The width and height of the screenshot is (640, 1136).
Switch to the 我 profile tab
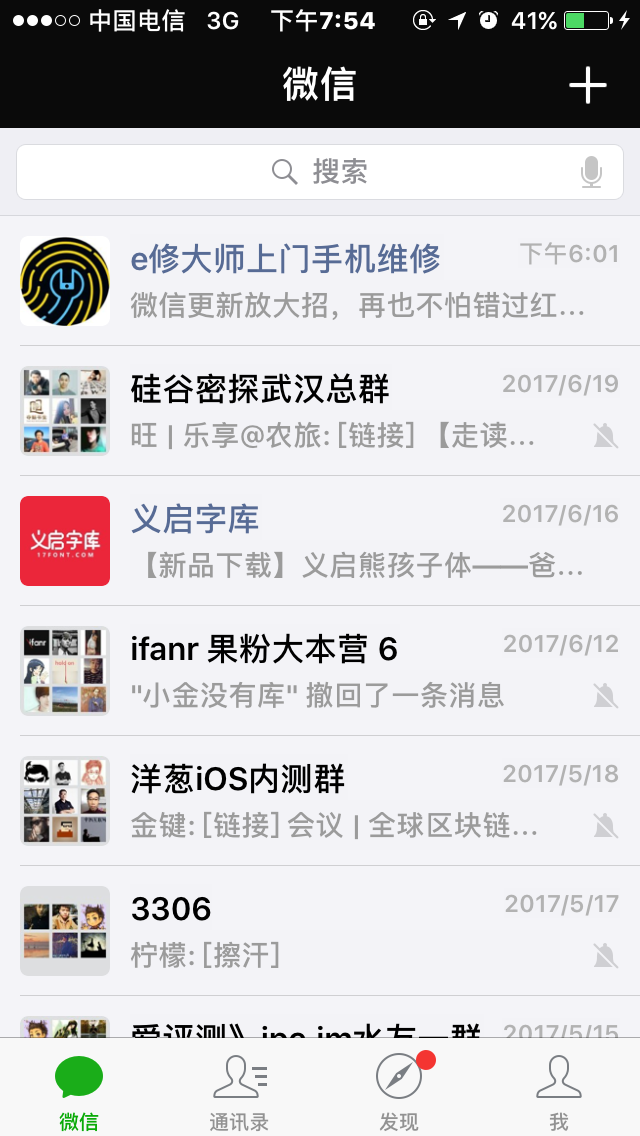click(559, 1090)
